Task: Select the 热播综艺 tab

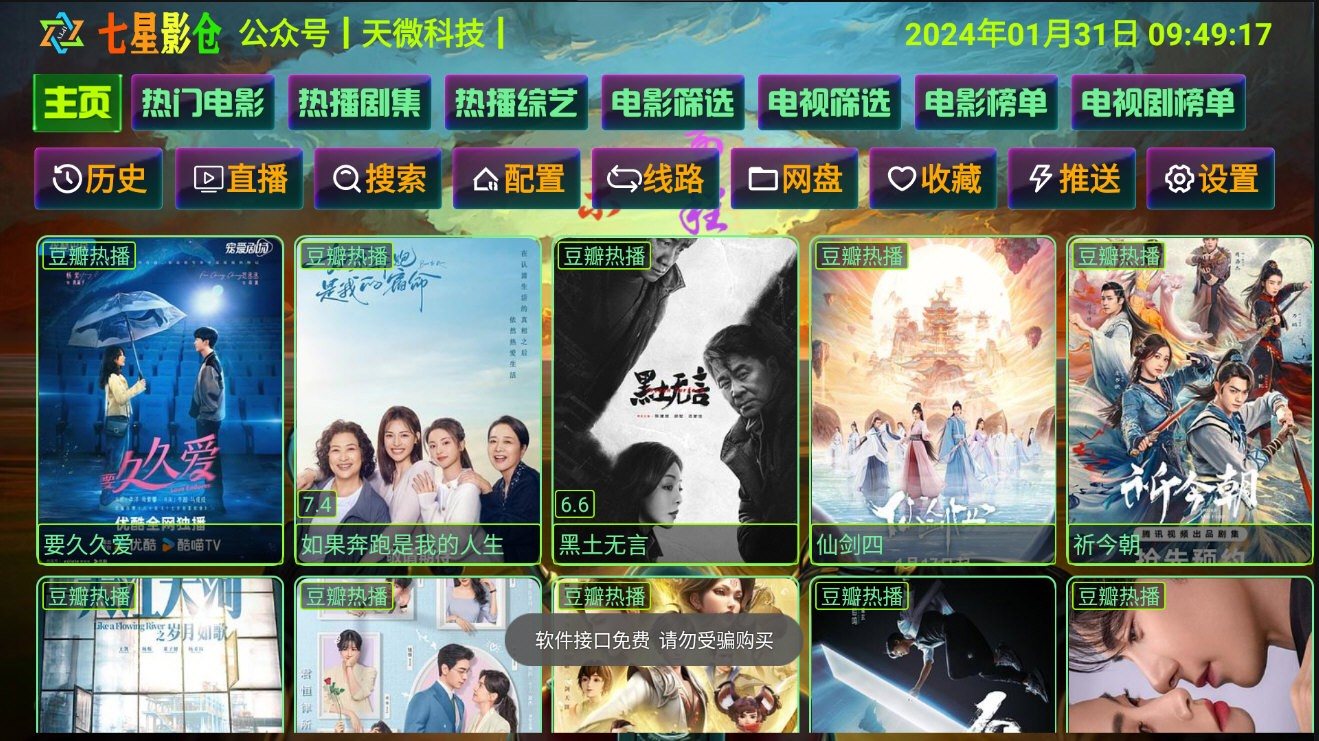Action: click(x=516, y=103)
